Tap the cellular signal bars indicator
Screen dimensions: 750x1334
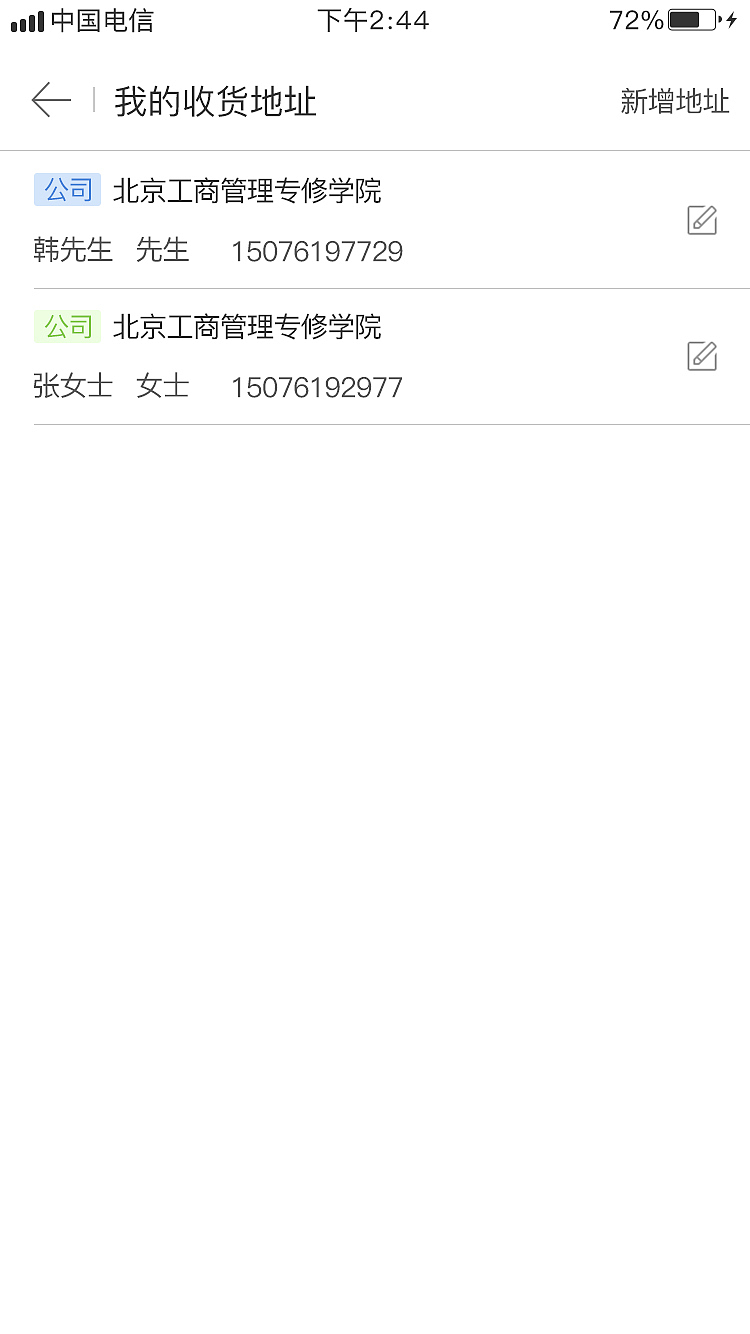tap(27, 18)
